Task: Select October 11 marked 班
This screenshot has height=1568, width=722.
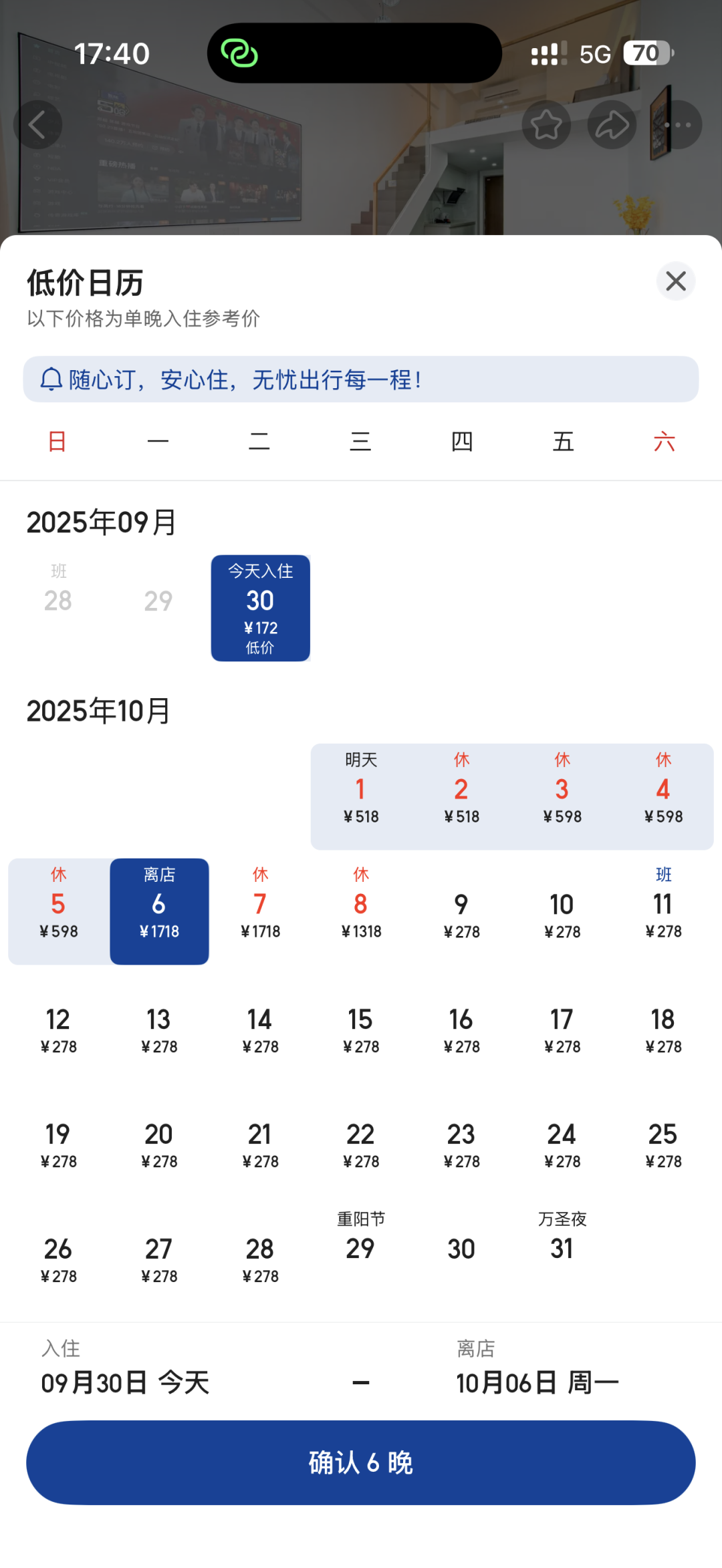Action: 663,911
